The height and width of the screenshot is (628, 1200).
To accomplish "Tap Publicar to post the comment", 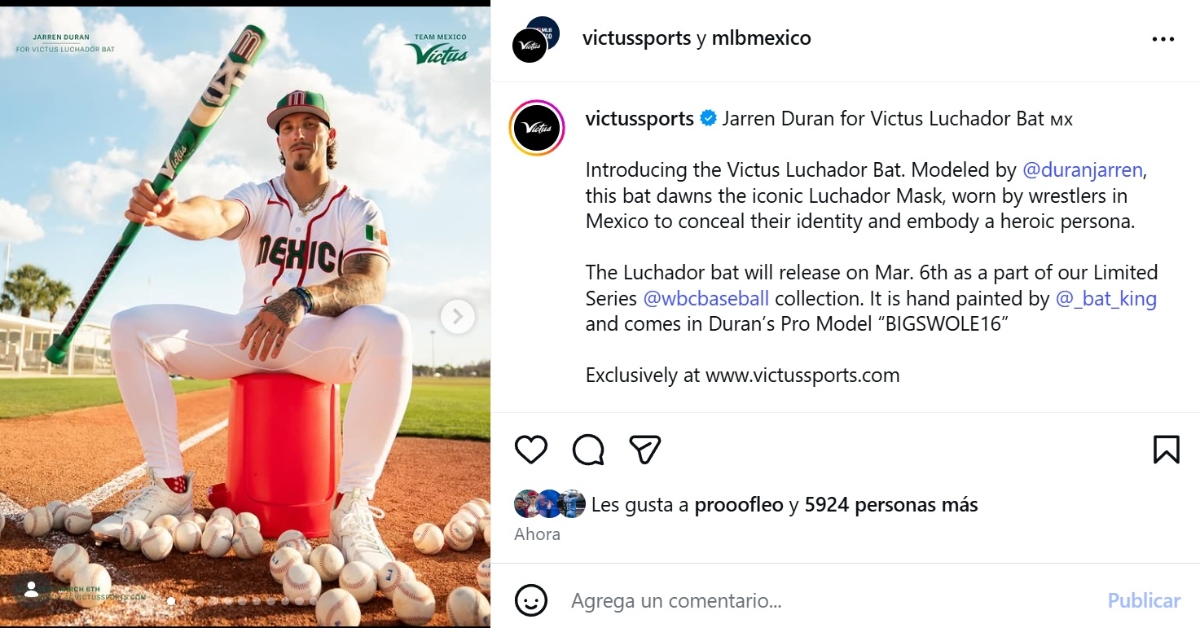I will pyautogui.click(x=1143, y=601).
